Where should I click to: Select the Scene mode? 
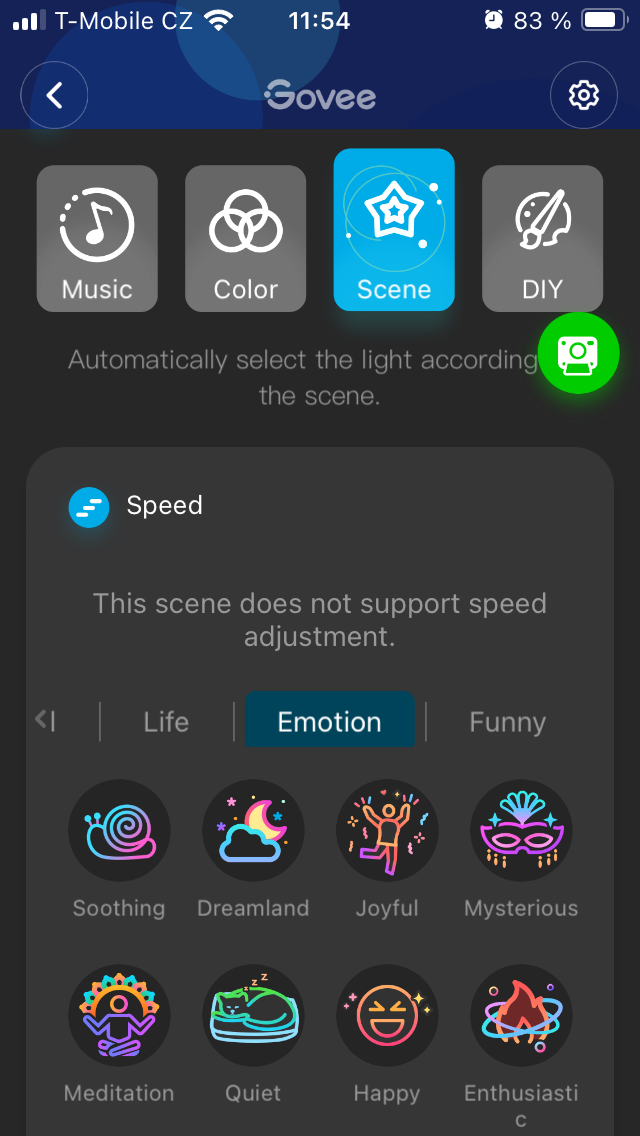(394, 230)
